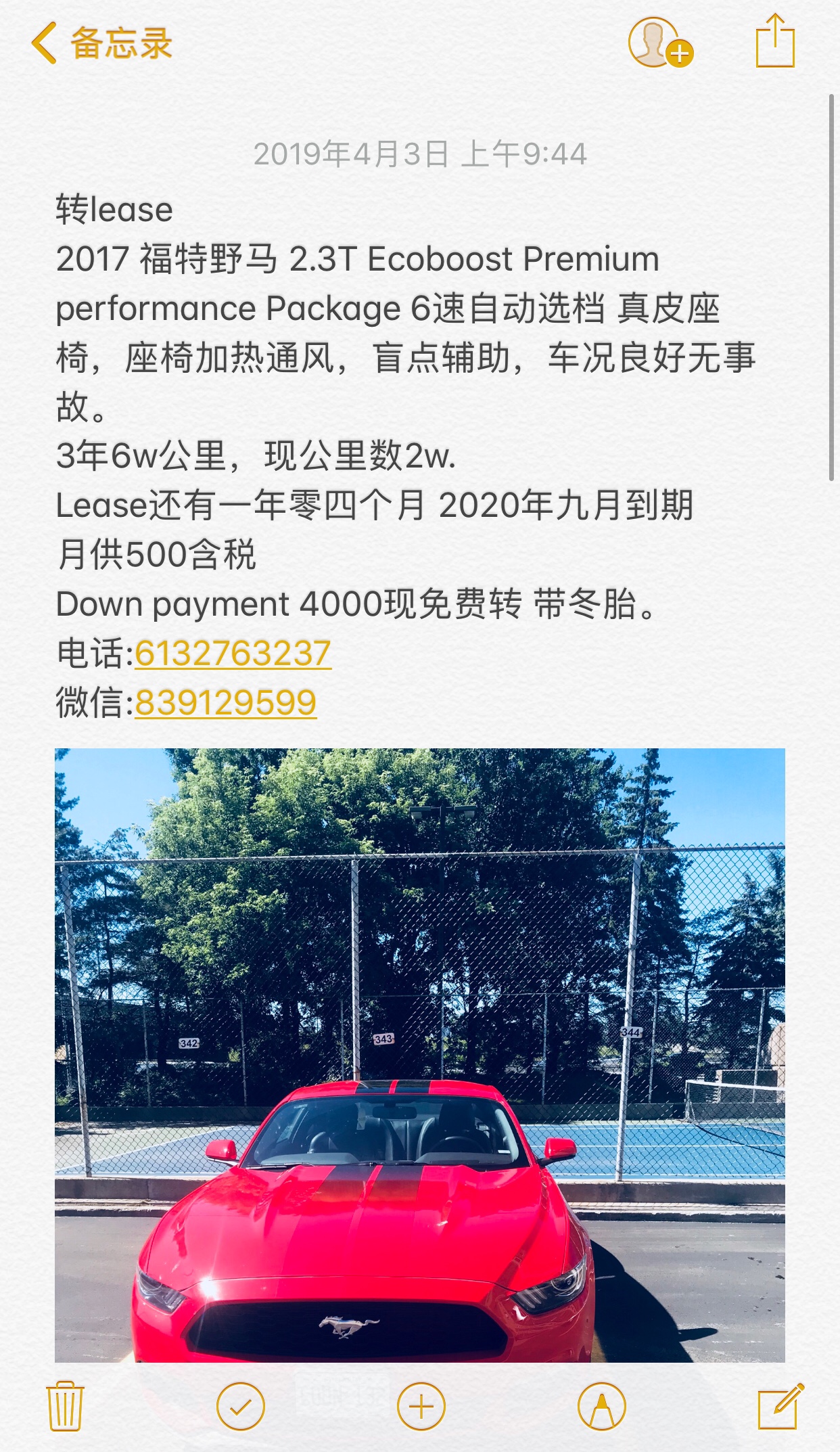Call phone number 6132763237

tap(233, 654)
